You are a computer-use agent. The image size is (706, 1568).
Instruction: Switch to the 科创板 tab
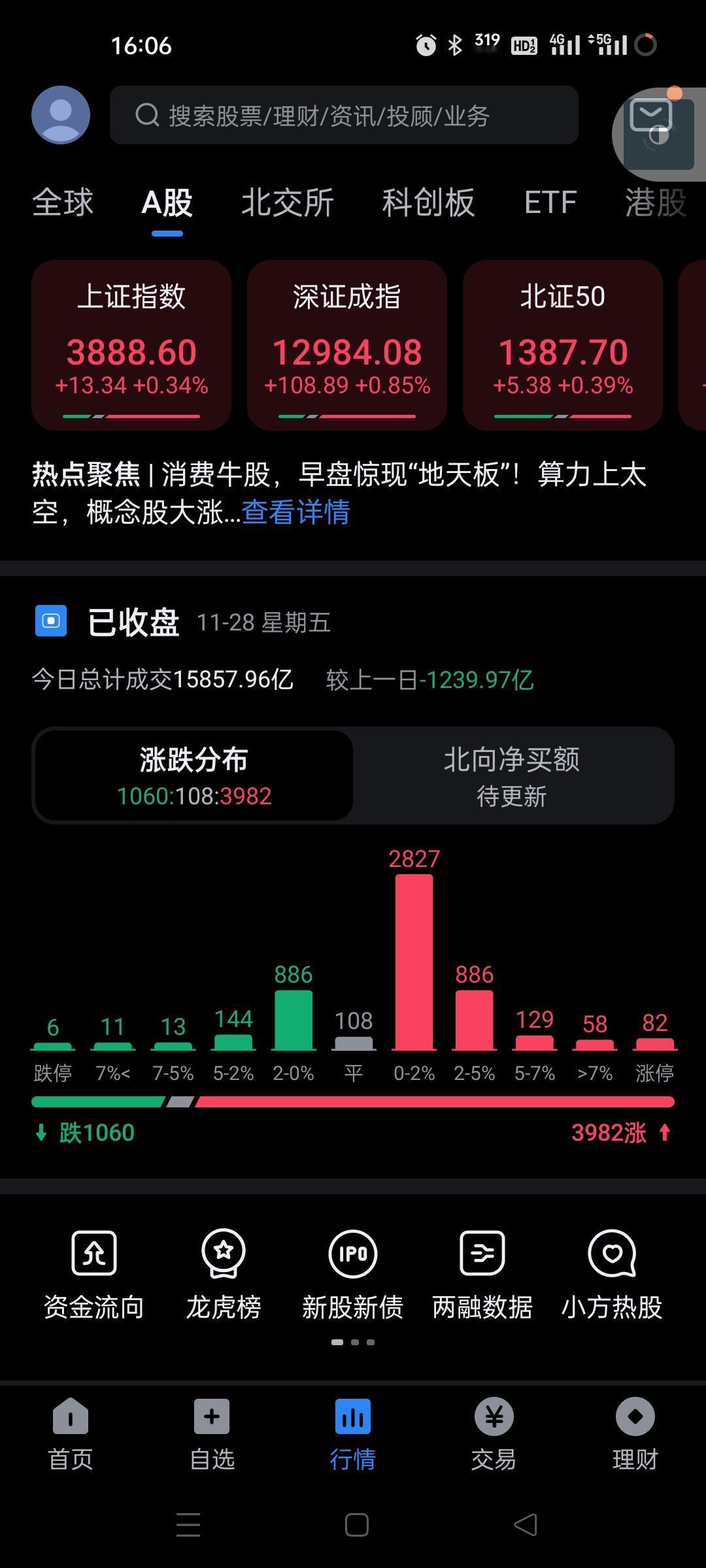pos(429,203)
